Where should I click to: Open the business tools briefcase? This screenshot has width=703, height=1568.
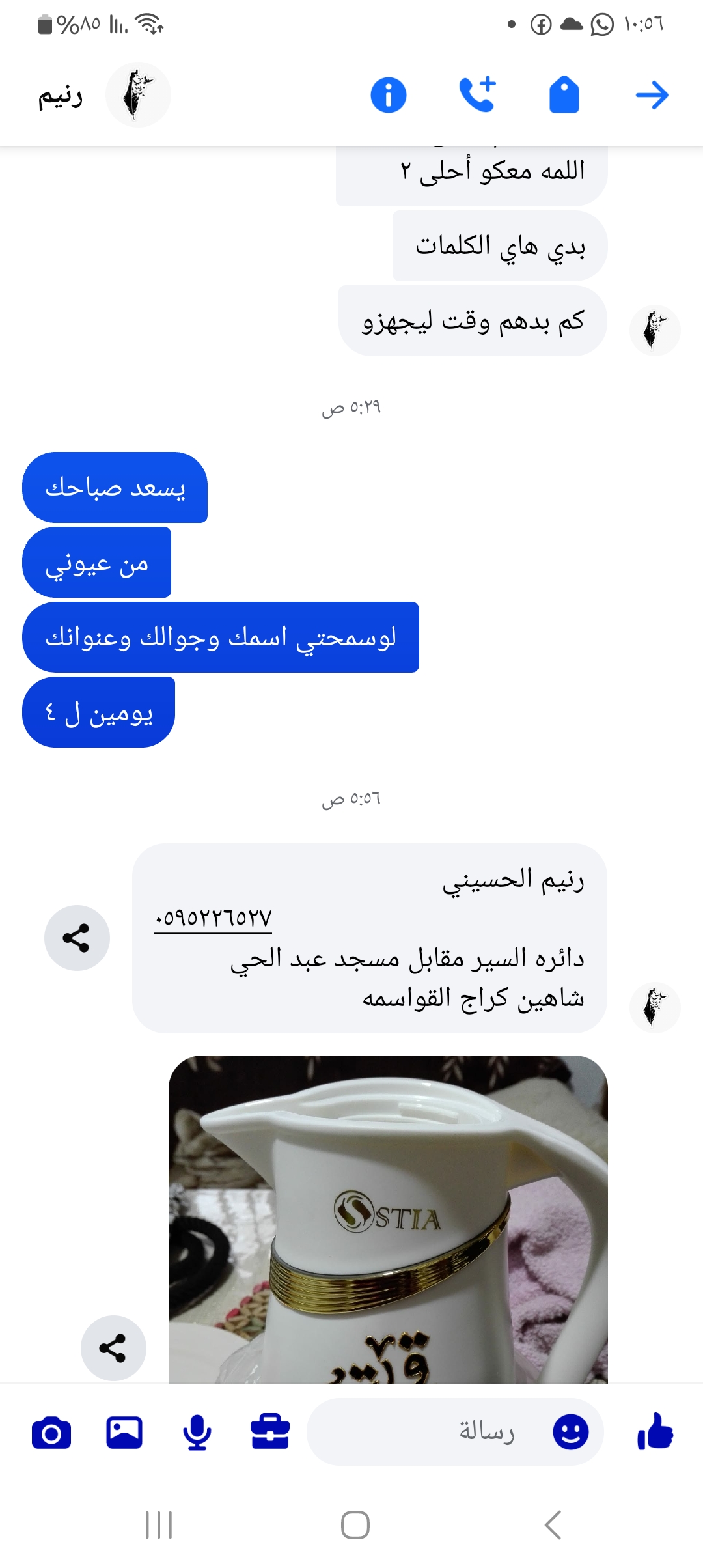(270, 1433)
